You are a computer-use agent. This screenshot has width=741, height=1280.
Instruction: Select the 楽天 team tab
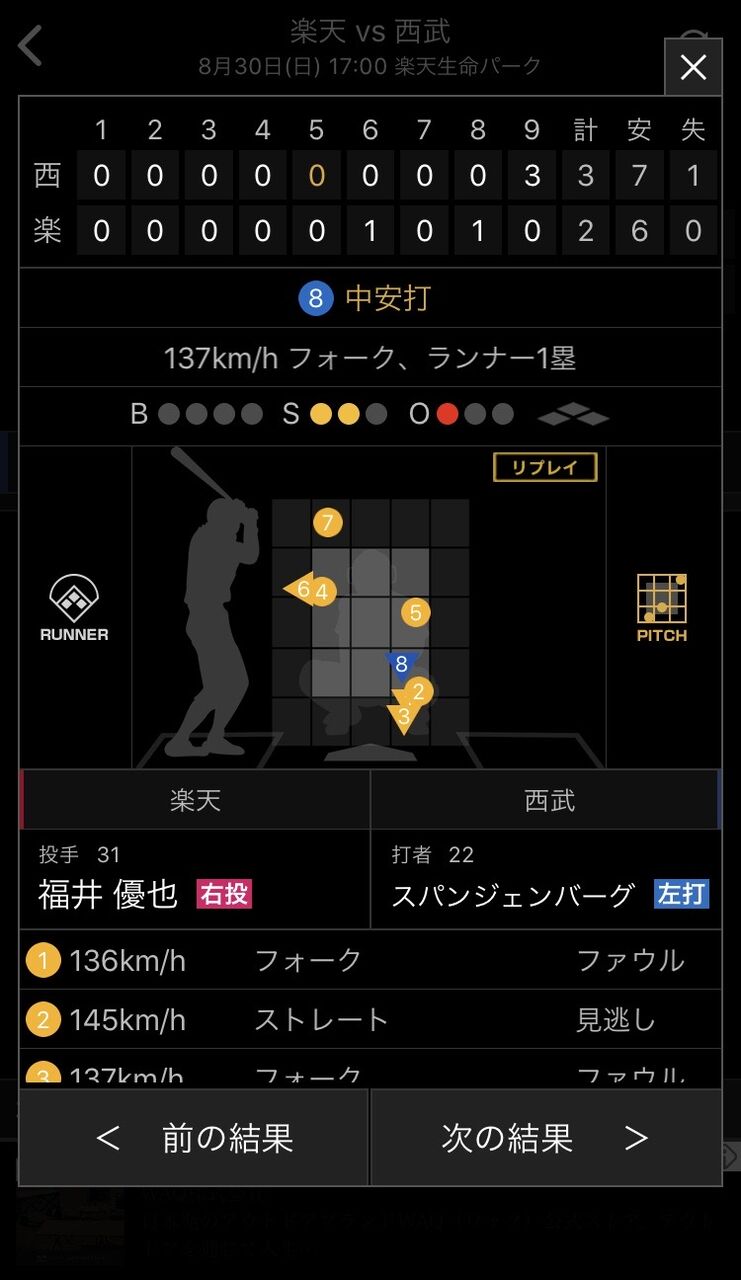(x=195, y=800)
